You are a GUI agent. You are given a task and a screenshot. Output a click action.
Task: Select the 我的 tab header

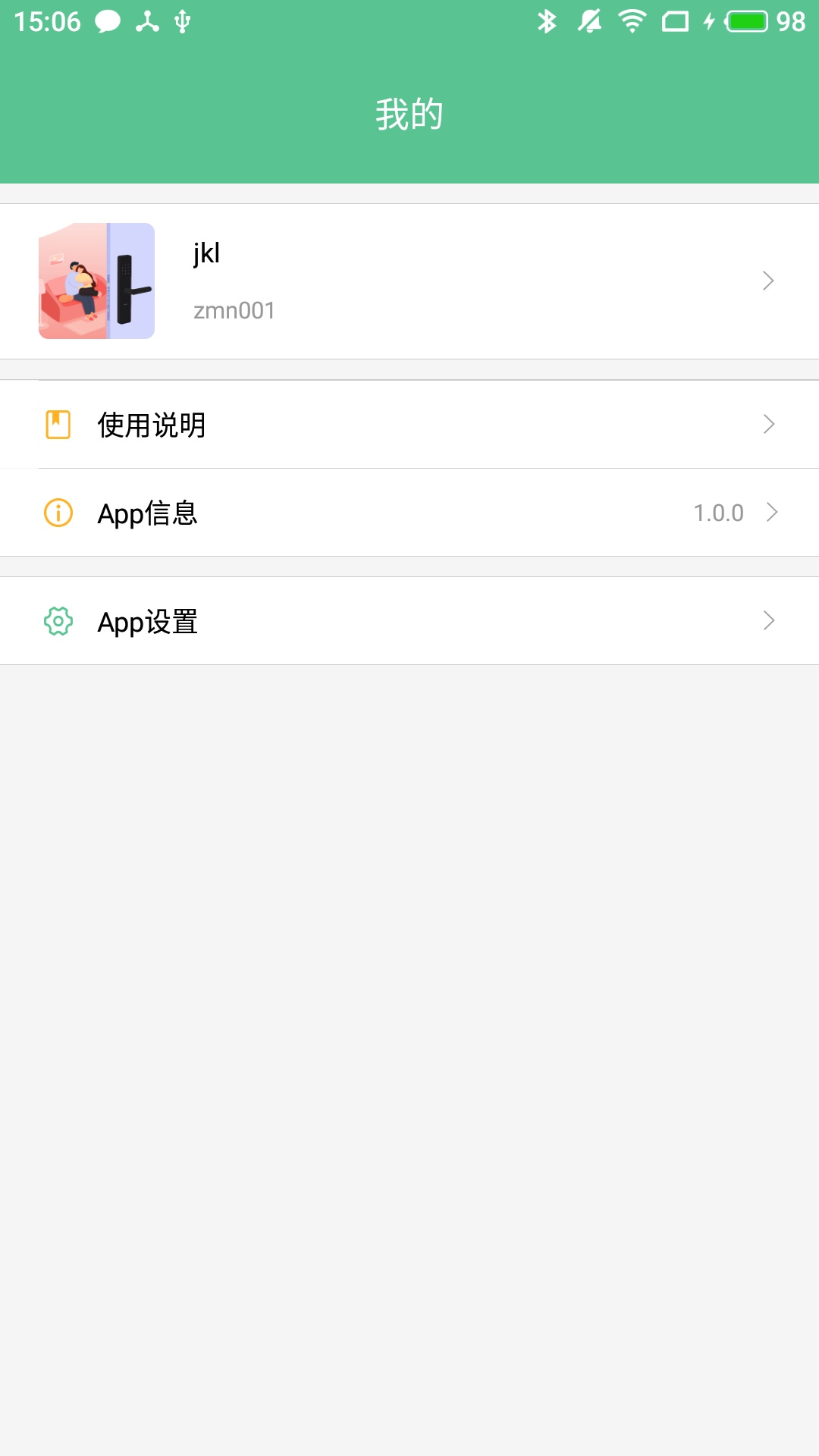click(x=409, y=112)
